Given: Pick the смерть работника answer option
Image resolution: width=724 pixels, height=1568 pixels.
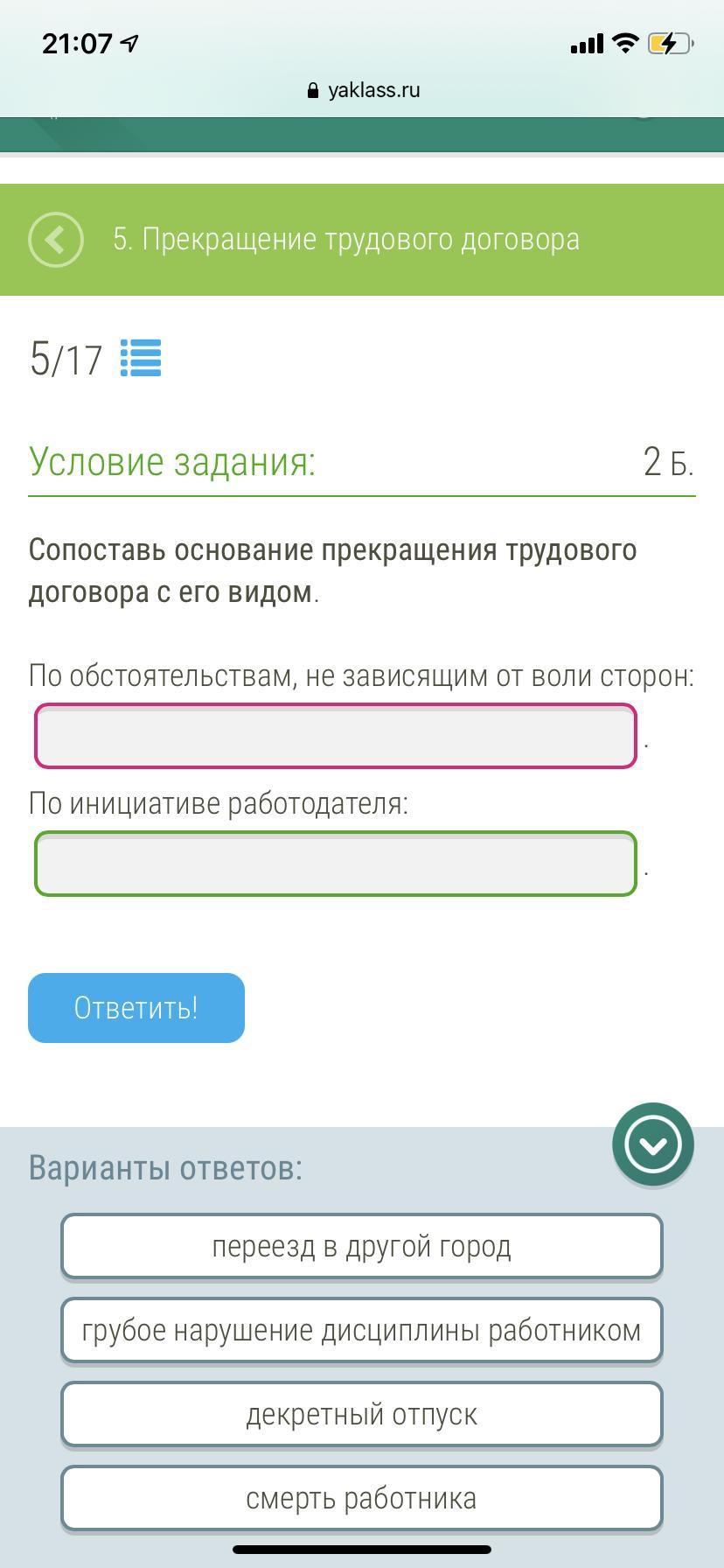Looking at the screenshot, I should (x=362, y=1498).
